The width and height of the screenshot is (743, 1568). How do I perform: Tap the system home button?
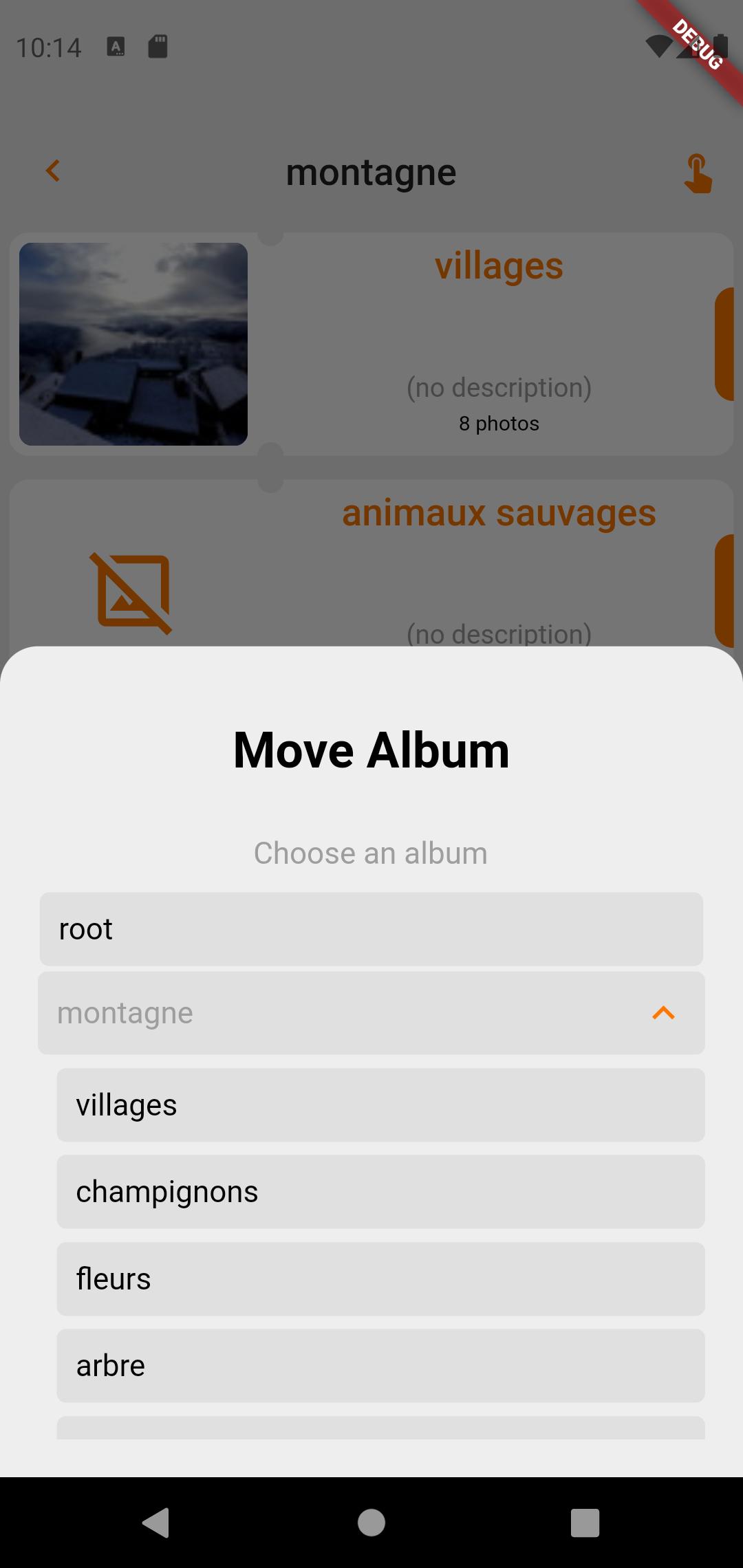point(371,1523)
